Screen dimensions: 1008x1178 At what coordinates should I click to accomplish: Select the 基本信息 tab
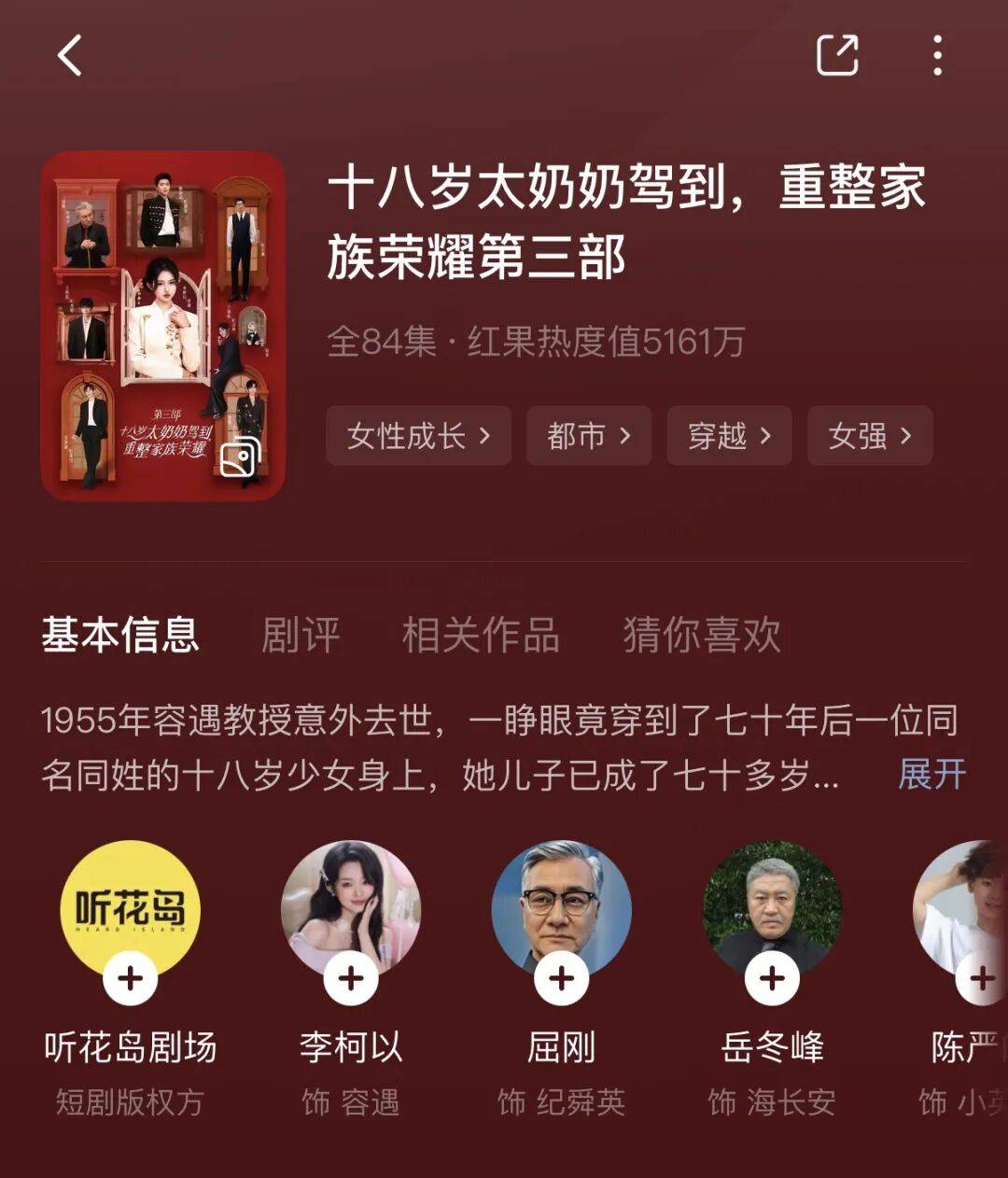point(120,635)
